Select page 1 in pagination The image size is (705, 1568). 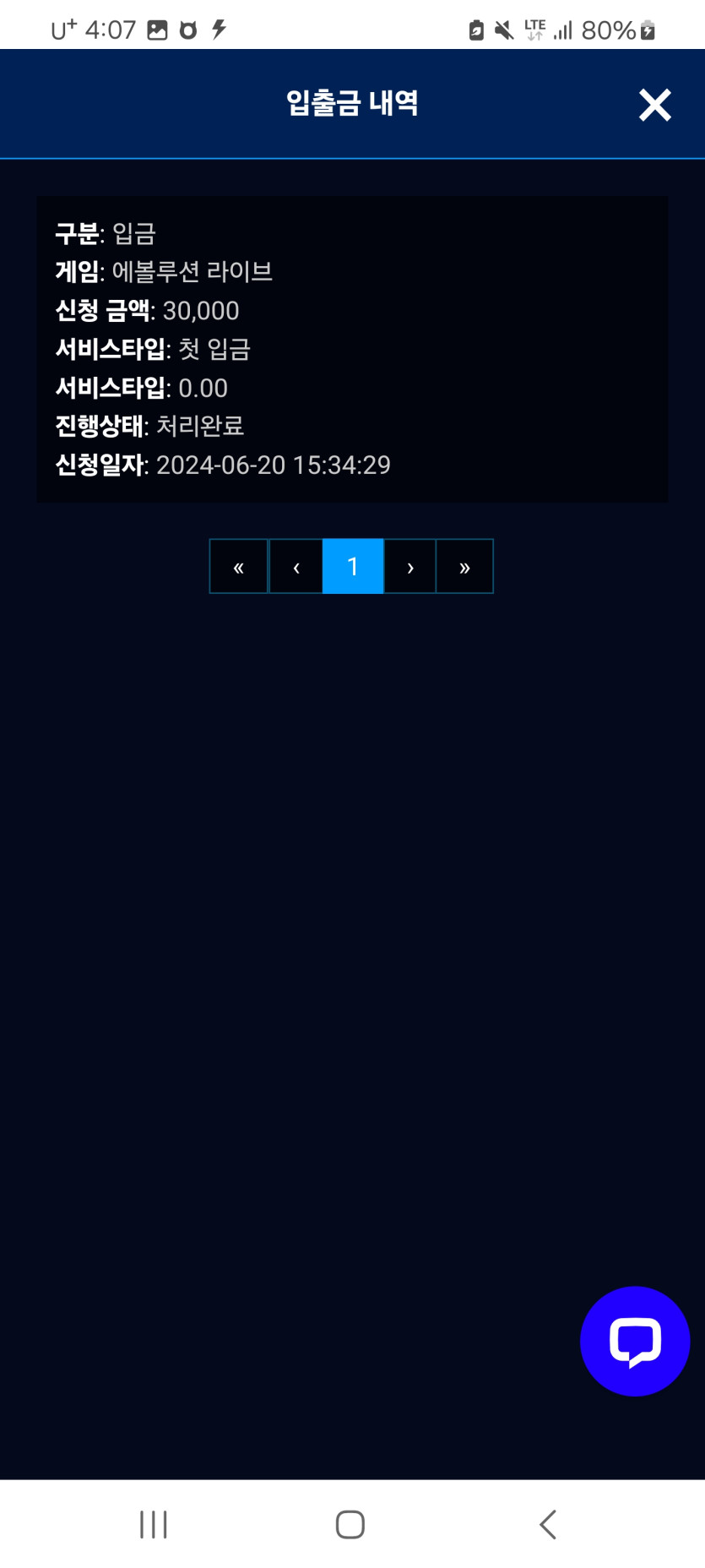click(x=353, y=567)
